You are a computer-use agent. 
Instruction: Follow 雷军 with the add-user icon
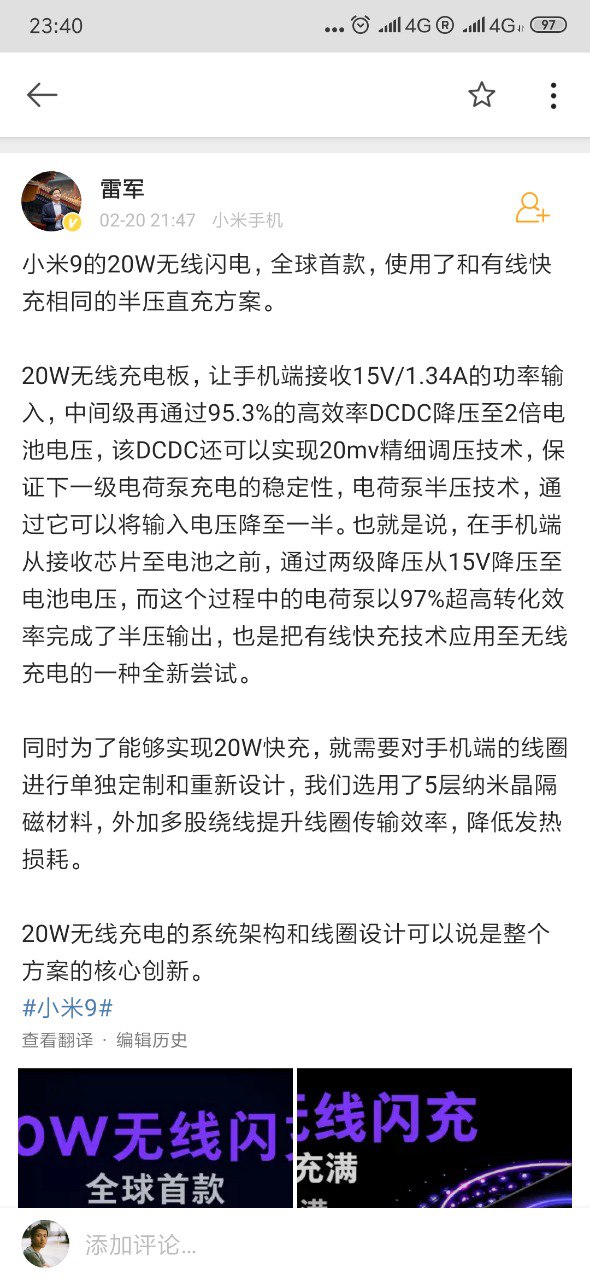[x=532, y=207]
